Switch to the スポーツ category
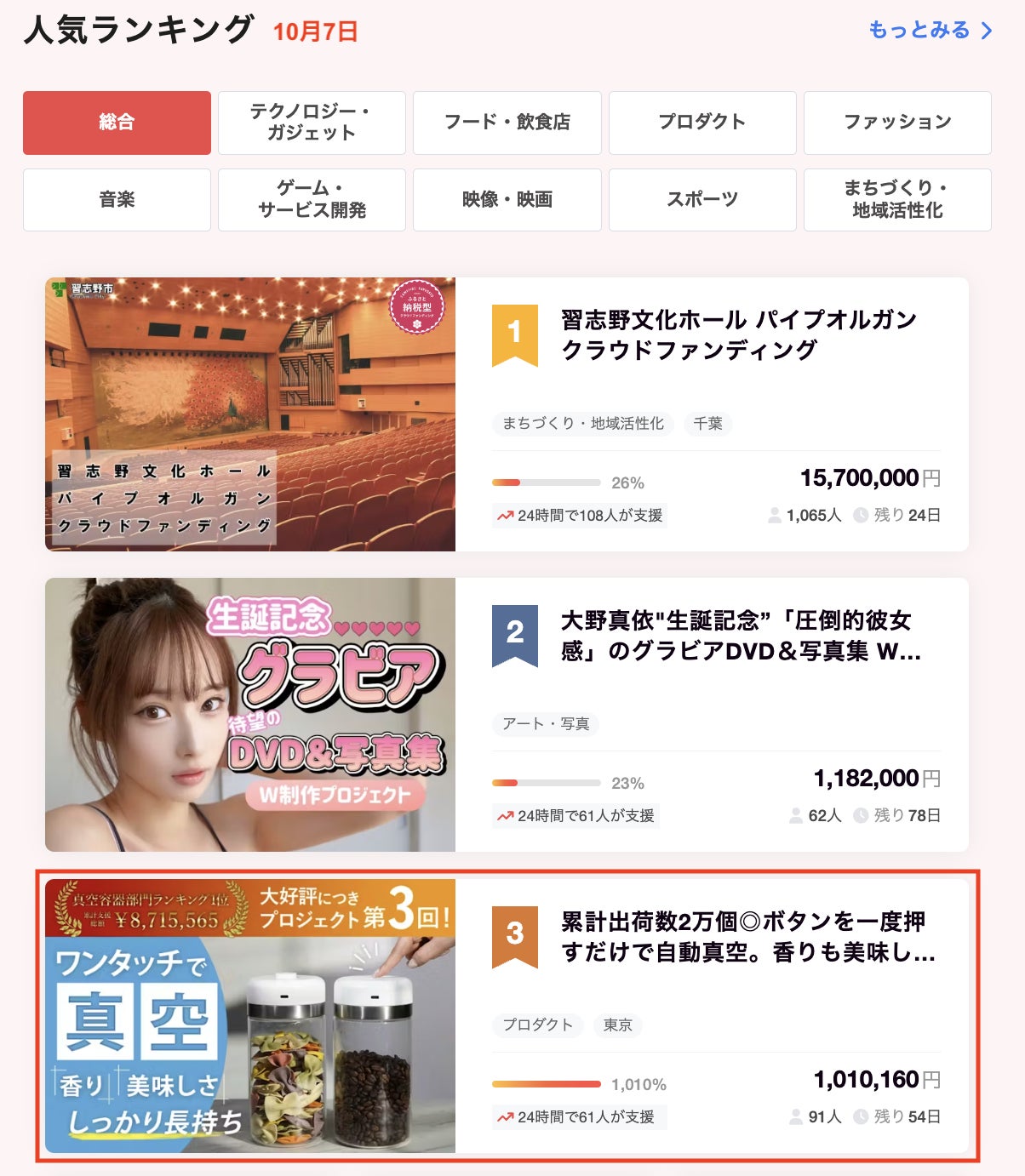1025x1176 pixels. 702,200
